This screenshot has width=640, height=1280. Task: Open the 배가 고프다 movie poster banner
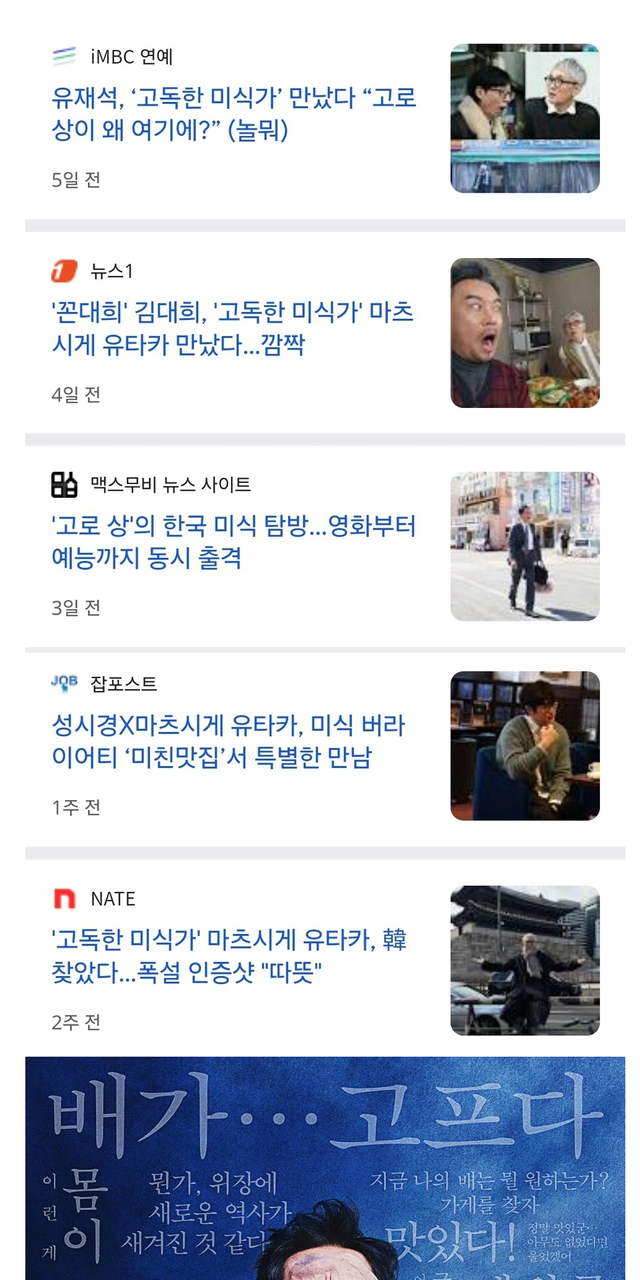(x=325, y=1168)
